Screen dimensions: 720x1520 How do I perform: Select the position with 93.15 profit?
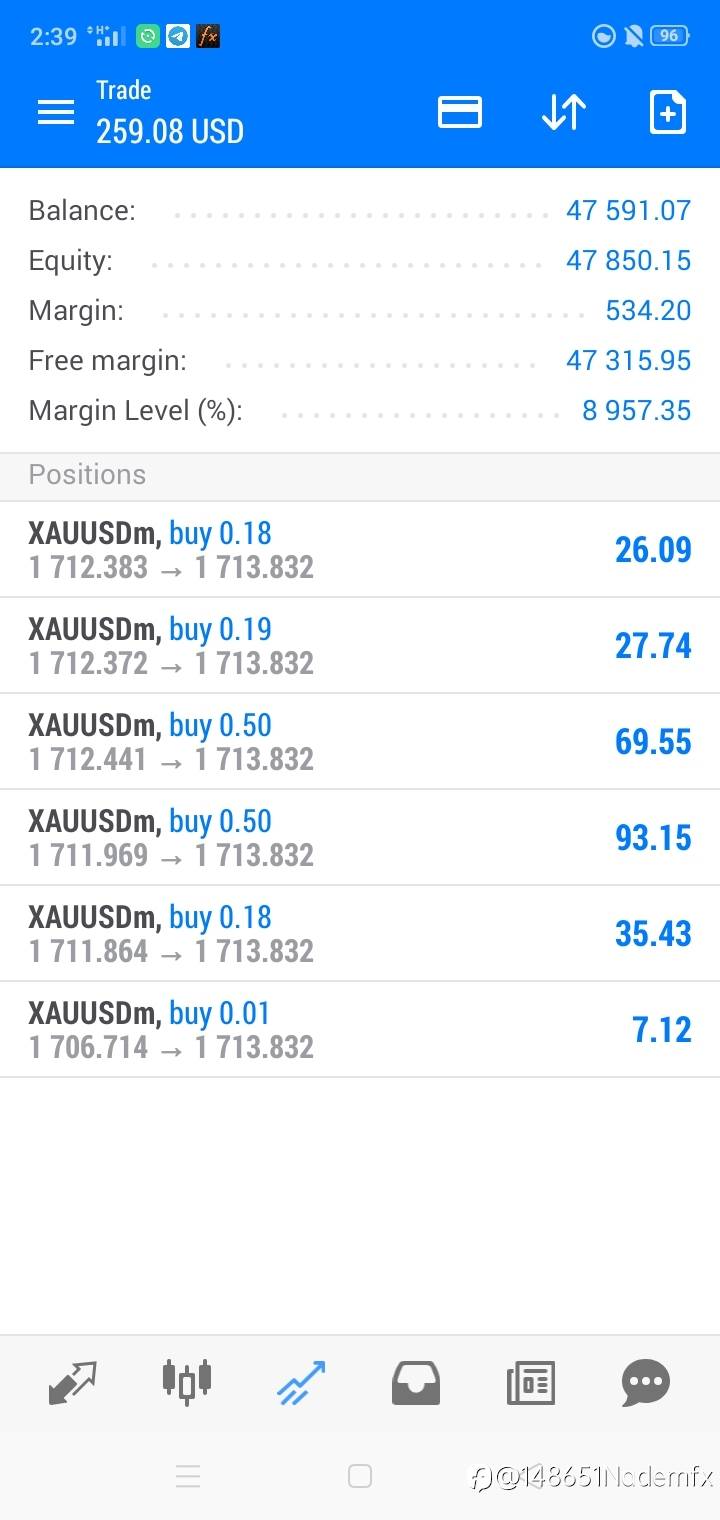[x=360, y=837]
